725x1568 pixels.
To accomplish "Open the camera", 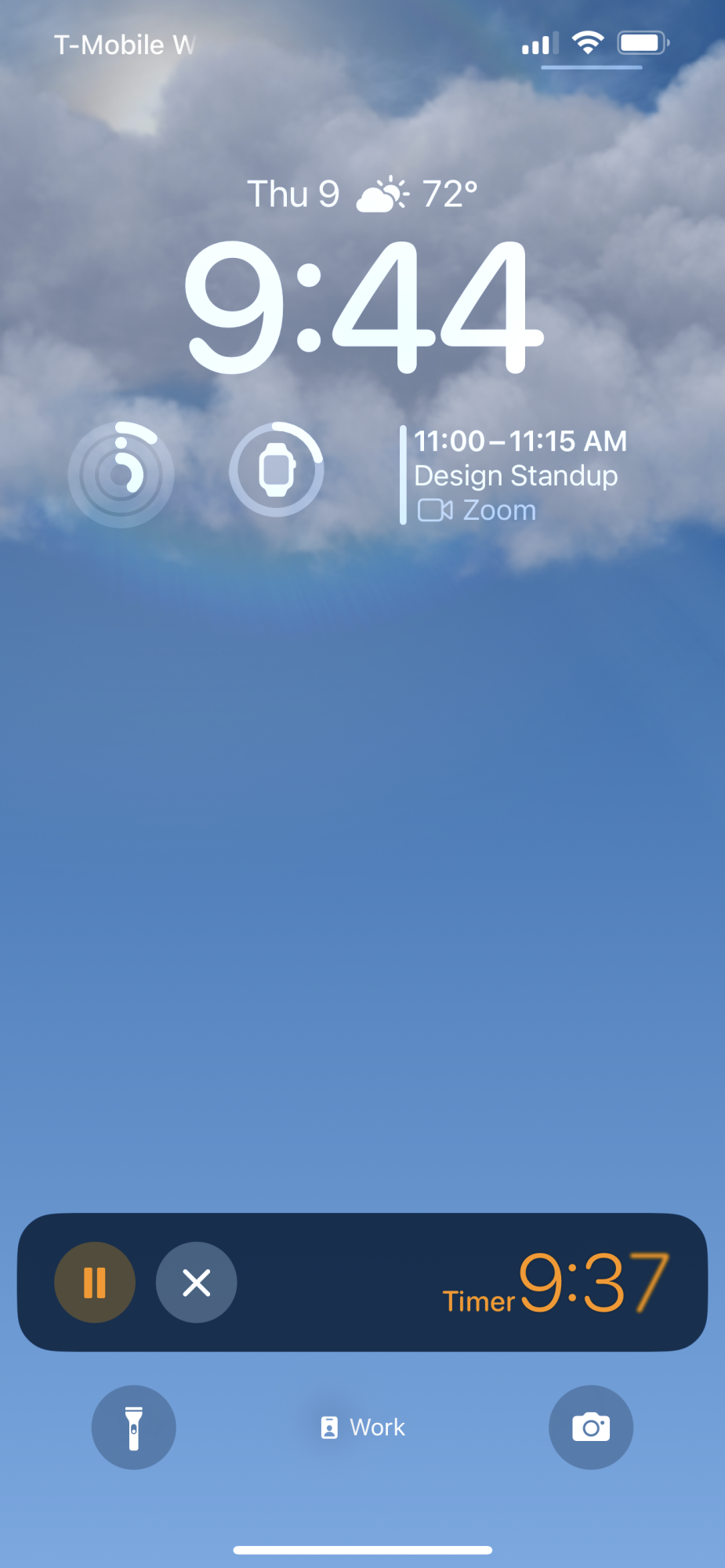I will pyautogui.click(x=591, y=1427).
